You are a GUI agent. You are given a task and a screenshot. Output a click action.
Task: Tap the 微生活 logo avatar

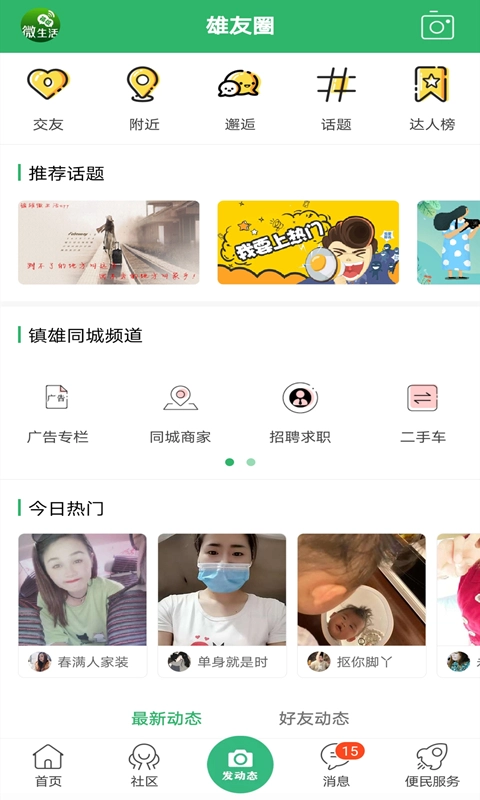click(x=40, y=25)
